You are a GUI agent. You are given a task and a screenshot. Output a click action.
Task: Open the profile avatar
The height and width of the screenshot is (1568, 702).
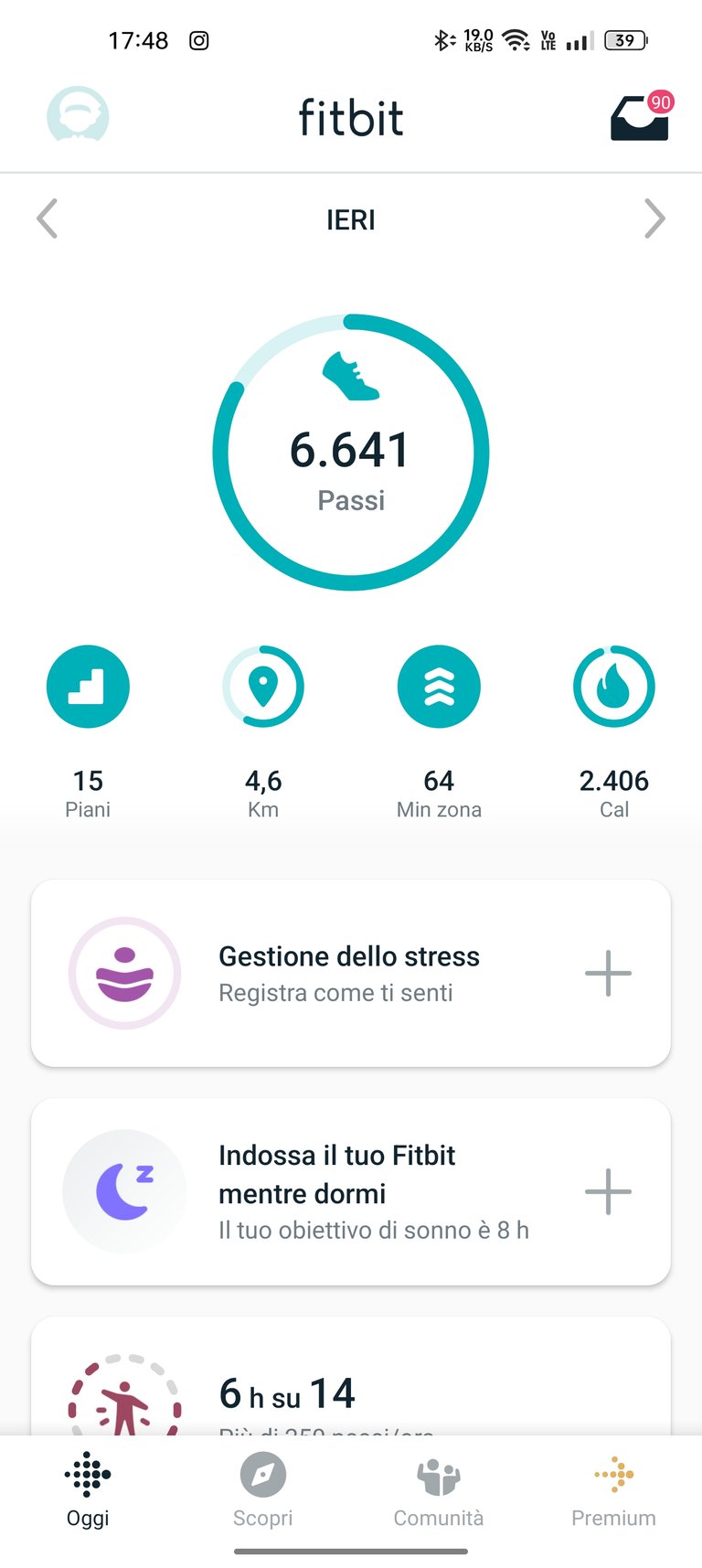tap(78, 115)
